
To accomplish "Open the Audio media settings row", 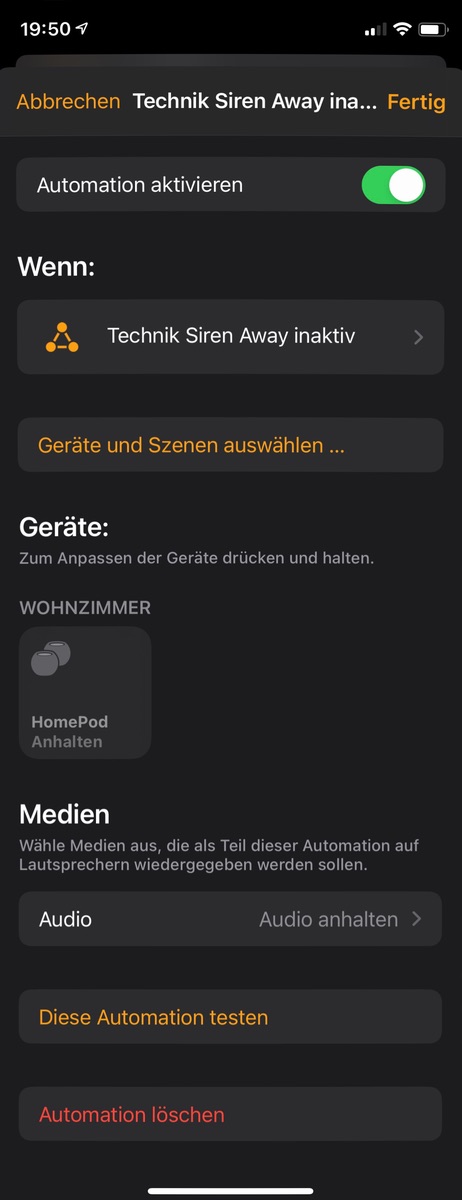I will point(230,919).
